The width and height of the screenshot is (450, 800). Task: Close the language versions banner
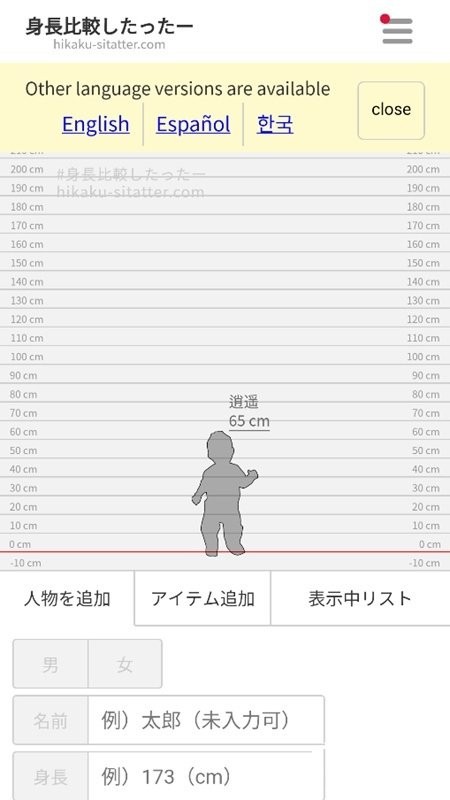391,110
